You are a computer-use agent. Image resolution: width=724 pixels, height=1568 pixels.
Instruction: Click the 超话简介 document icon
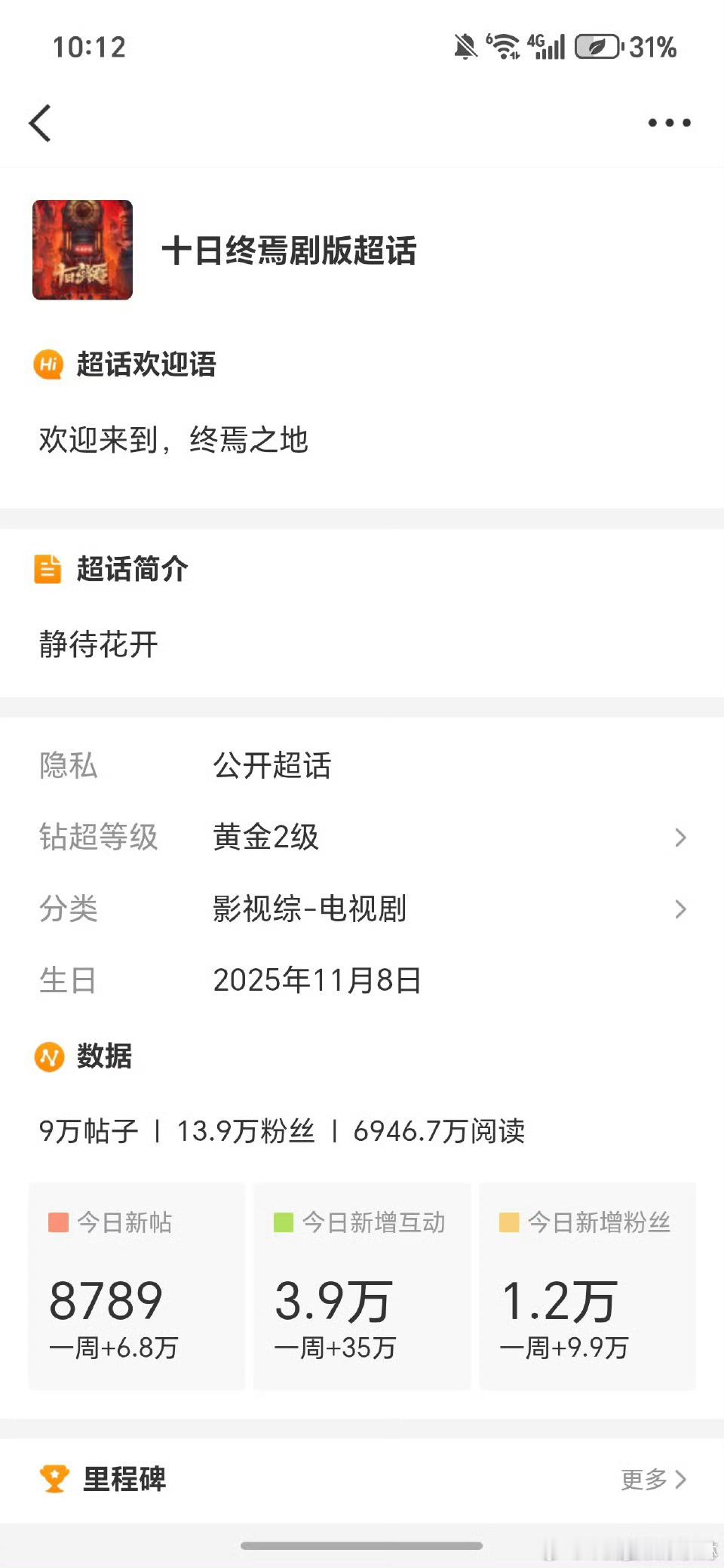click(x=48, y=570)
